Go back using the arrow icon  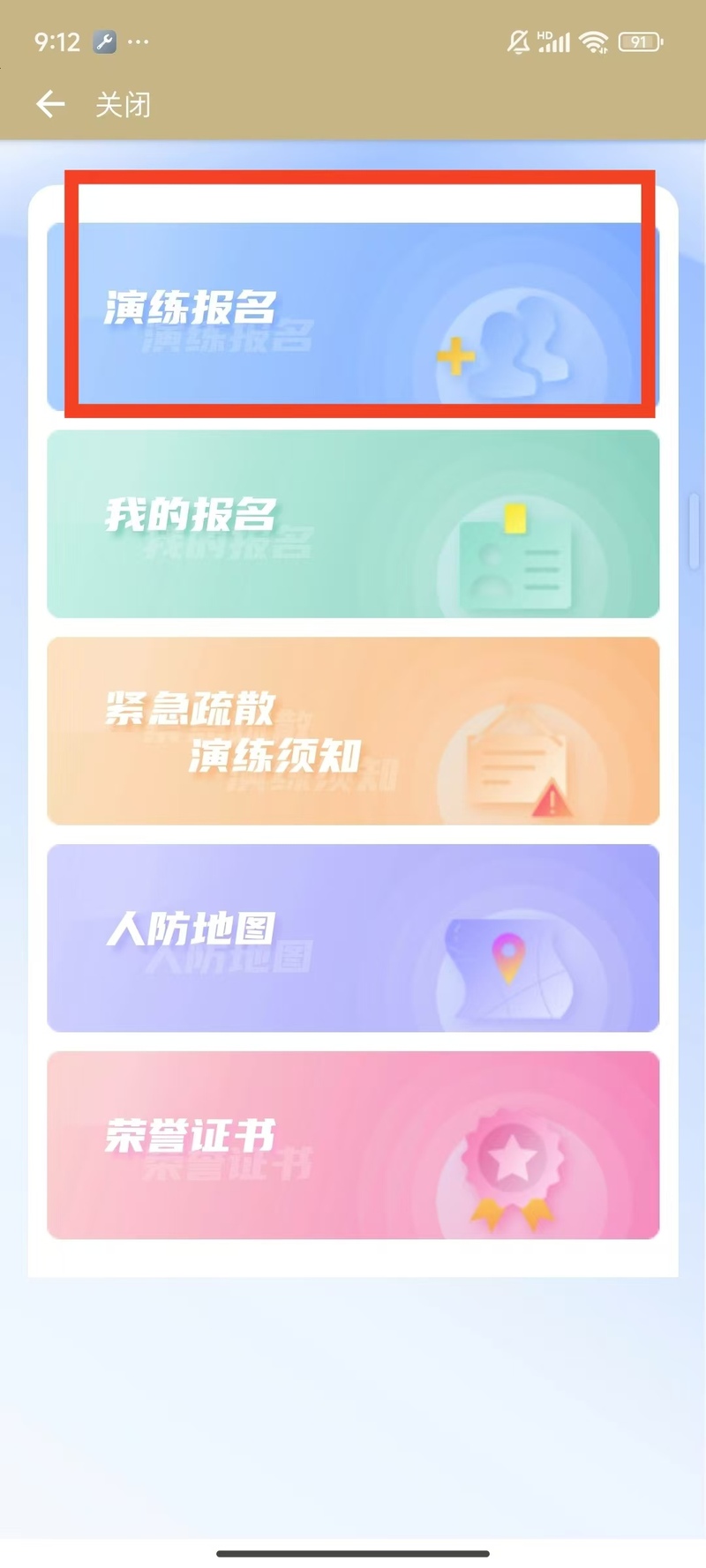(x=50, y=105)
